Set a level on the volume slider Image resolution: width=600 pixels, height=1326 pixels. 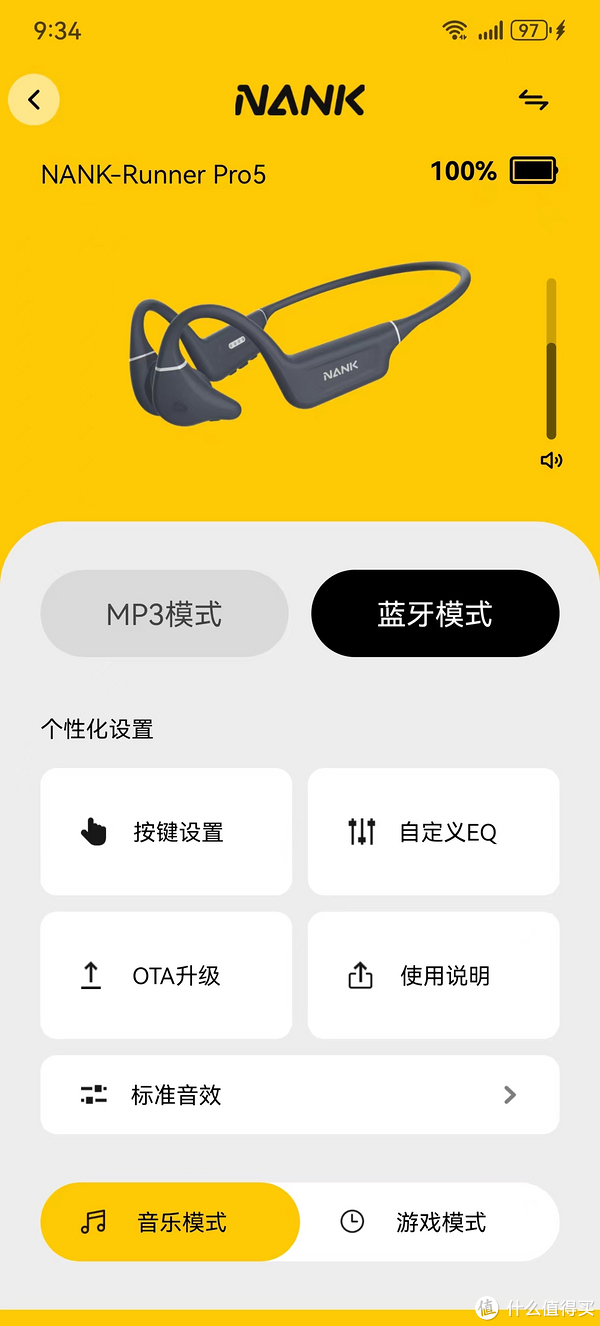click(551, 360)
